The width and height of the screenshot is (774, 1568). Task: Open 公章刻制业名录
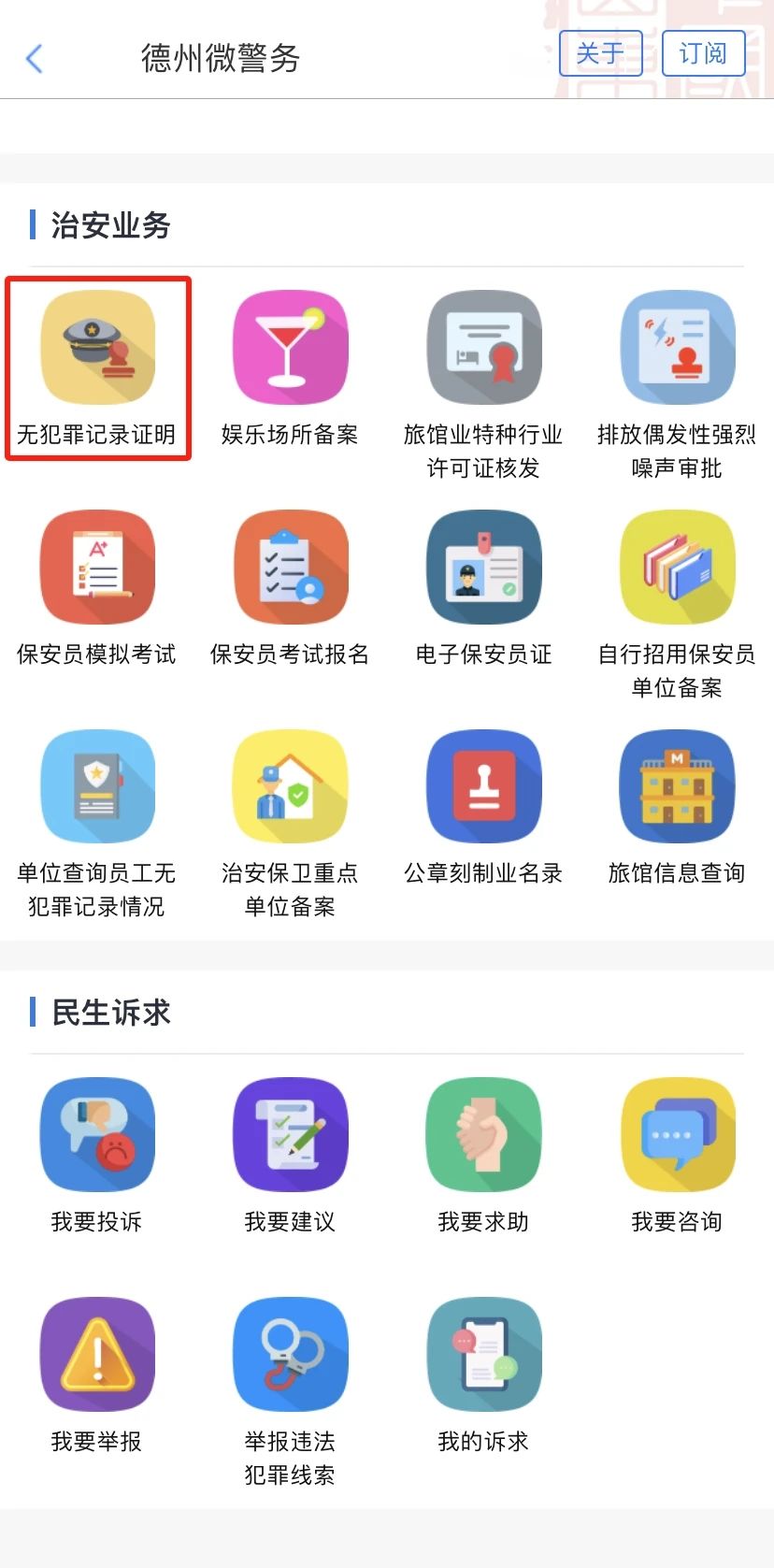[483, 808]
